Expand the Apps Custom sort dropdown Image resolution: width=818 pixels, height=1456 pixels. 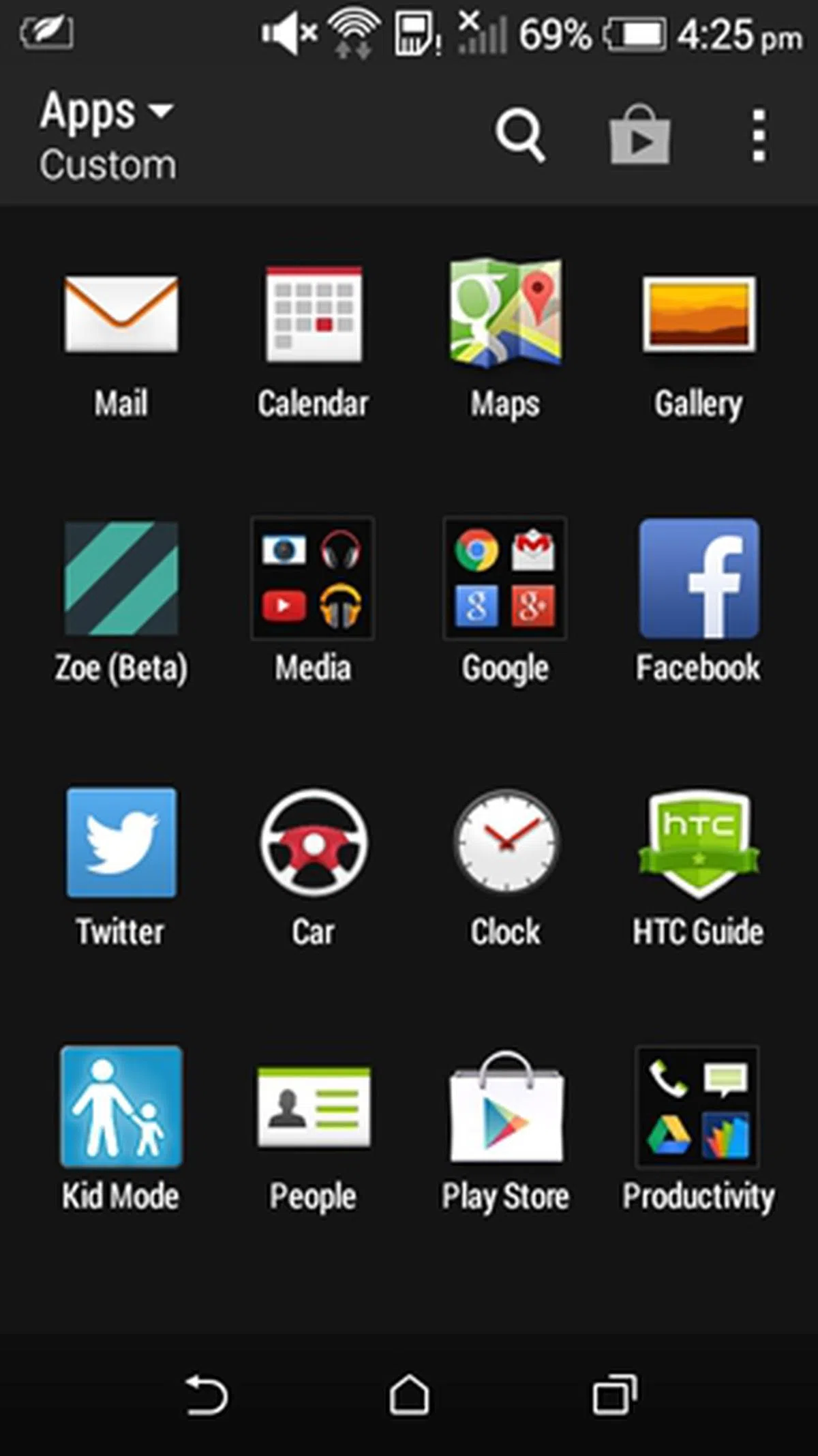point(108,136)
